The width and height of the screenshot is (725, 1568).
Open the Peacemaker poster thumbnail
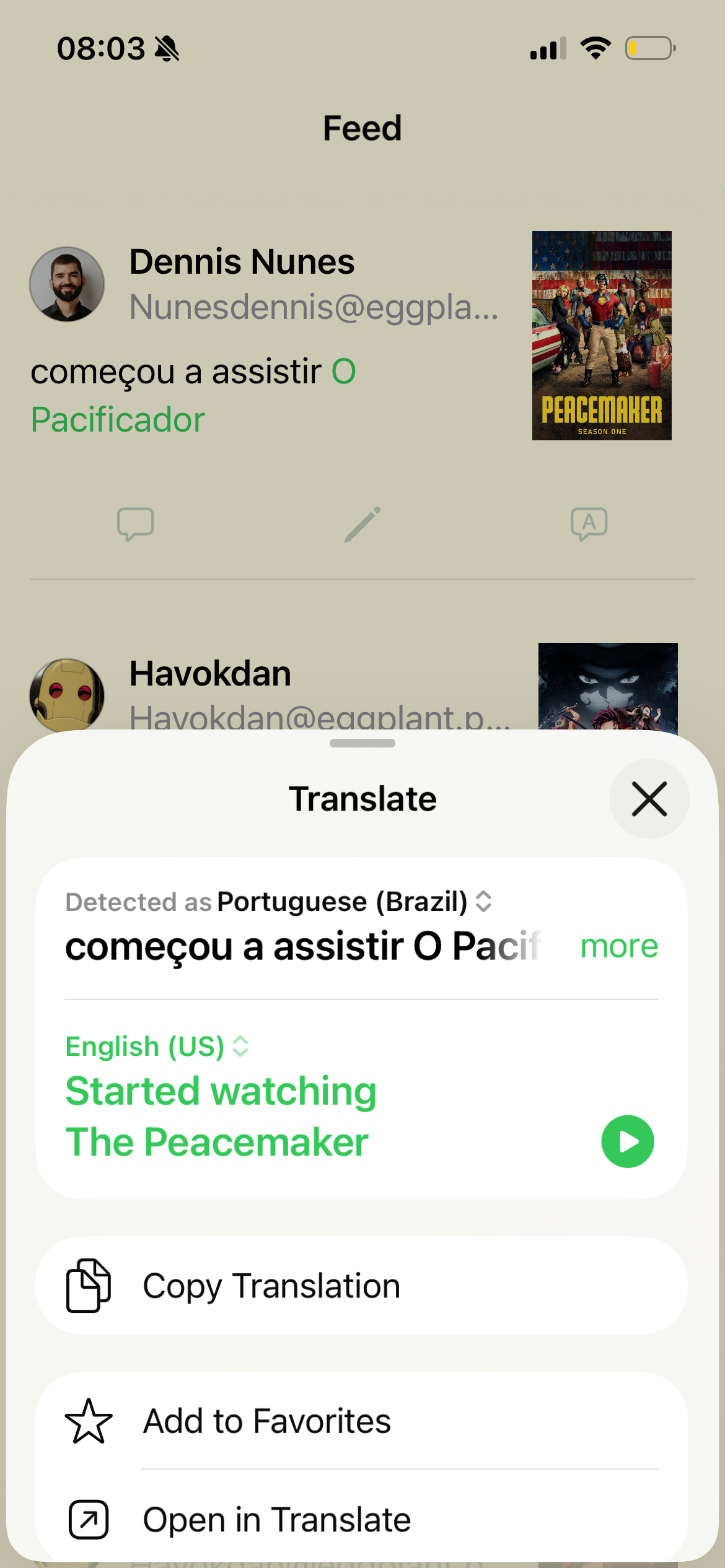point(602,336)
